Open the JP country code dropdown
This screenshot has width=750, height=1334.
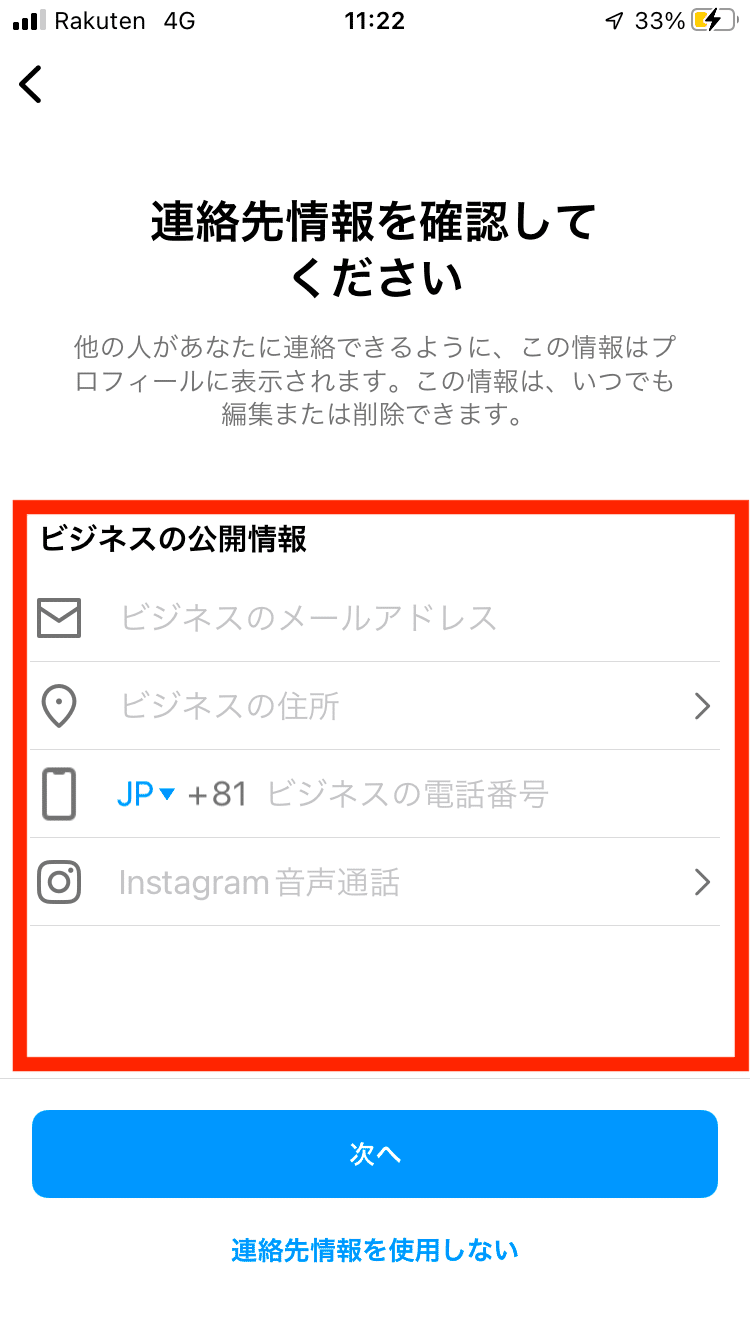coord(146,794)
